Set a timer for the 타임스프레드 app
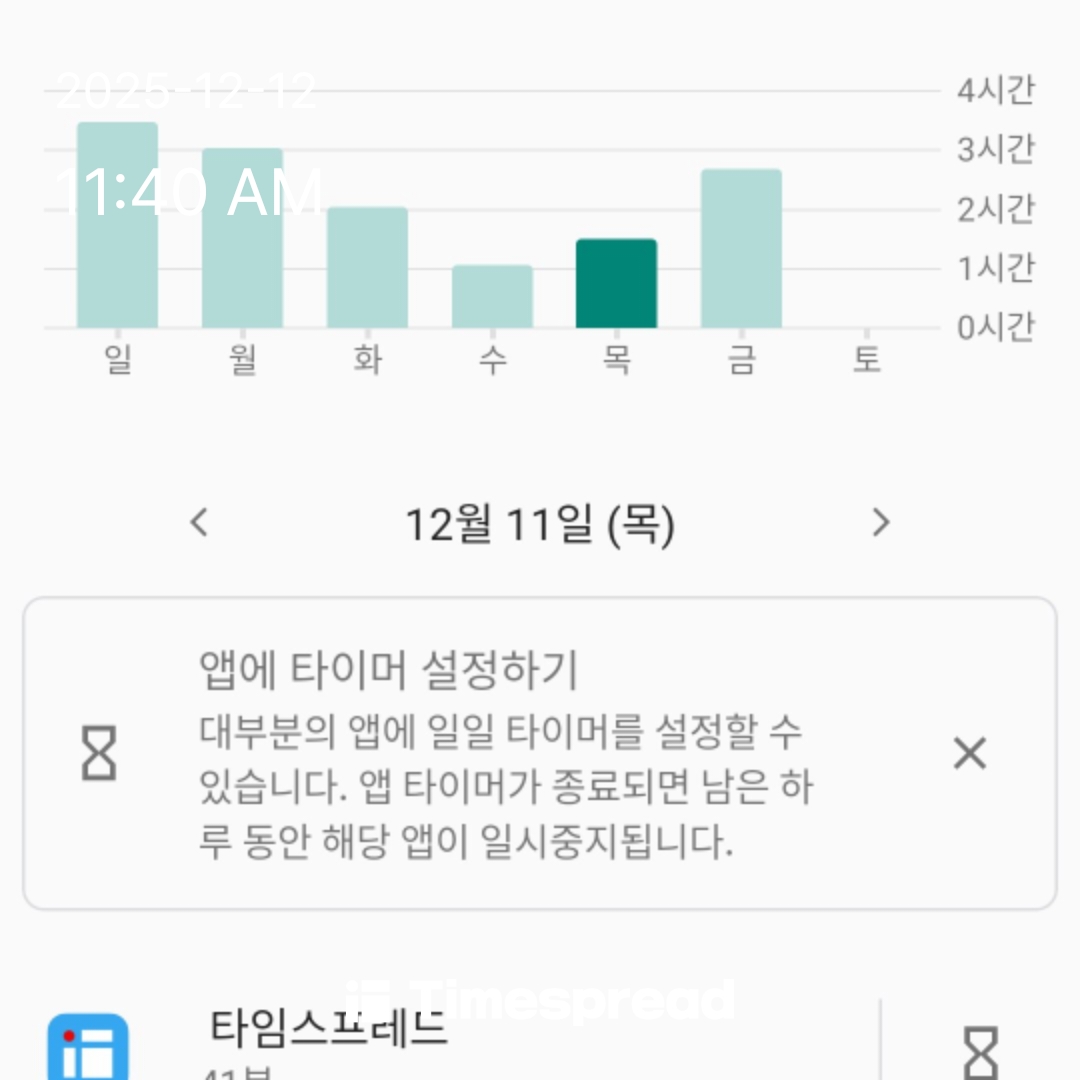Image resolution: width=1080 pixels, height=1080 pixels. coord(979,1050)
